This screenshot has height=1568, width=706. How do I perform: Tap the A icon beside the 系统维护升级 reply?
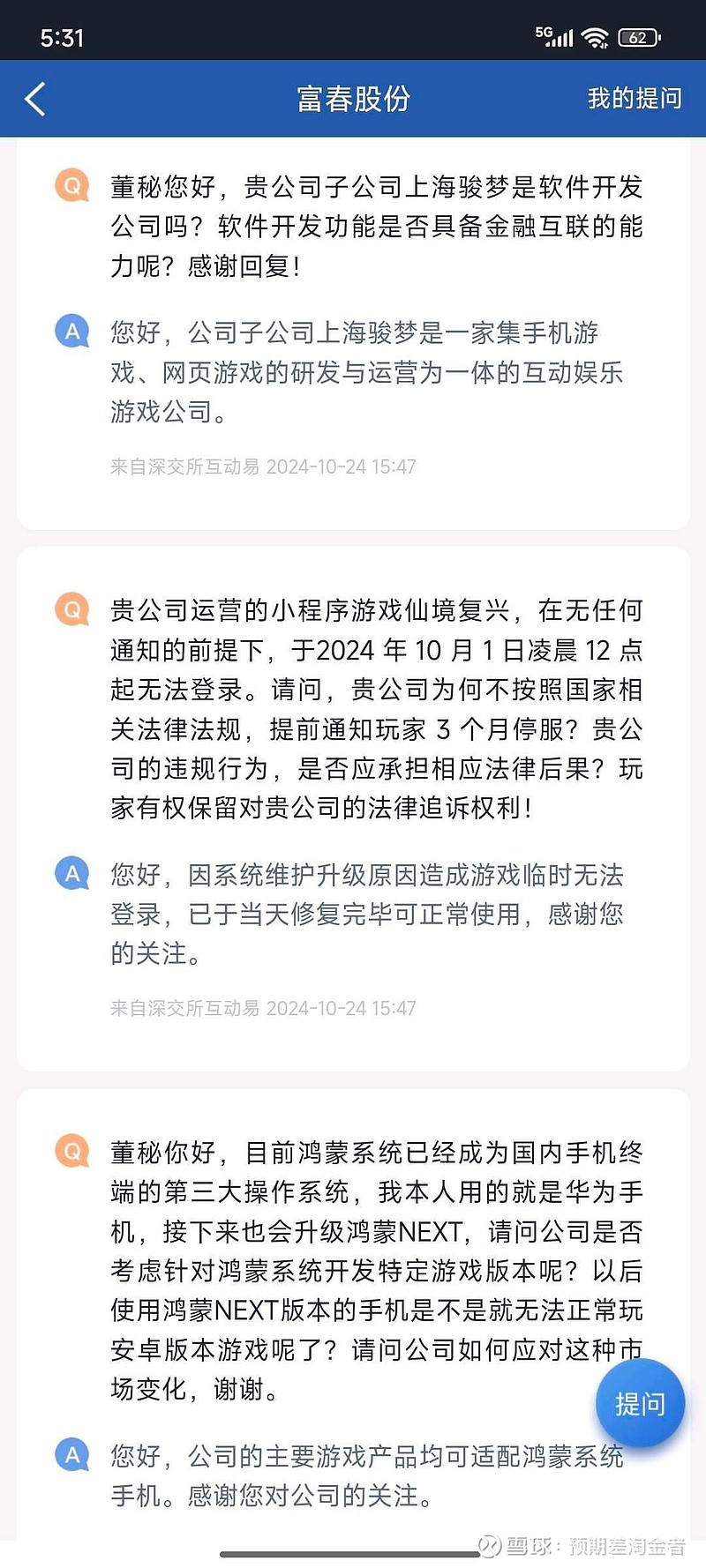point(72,874)
